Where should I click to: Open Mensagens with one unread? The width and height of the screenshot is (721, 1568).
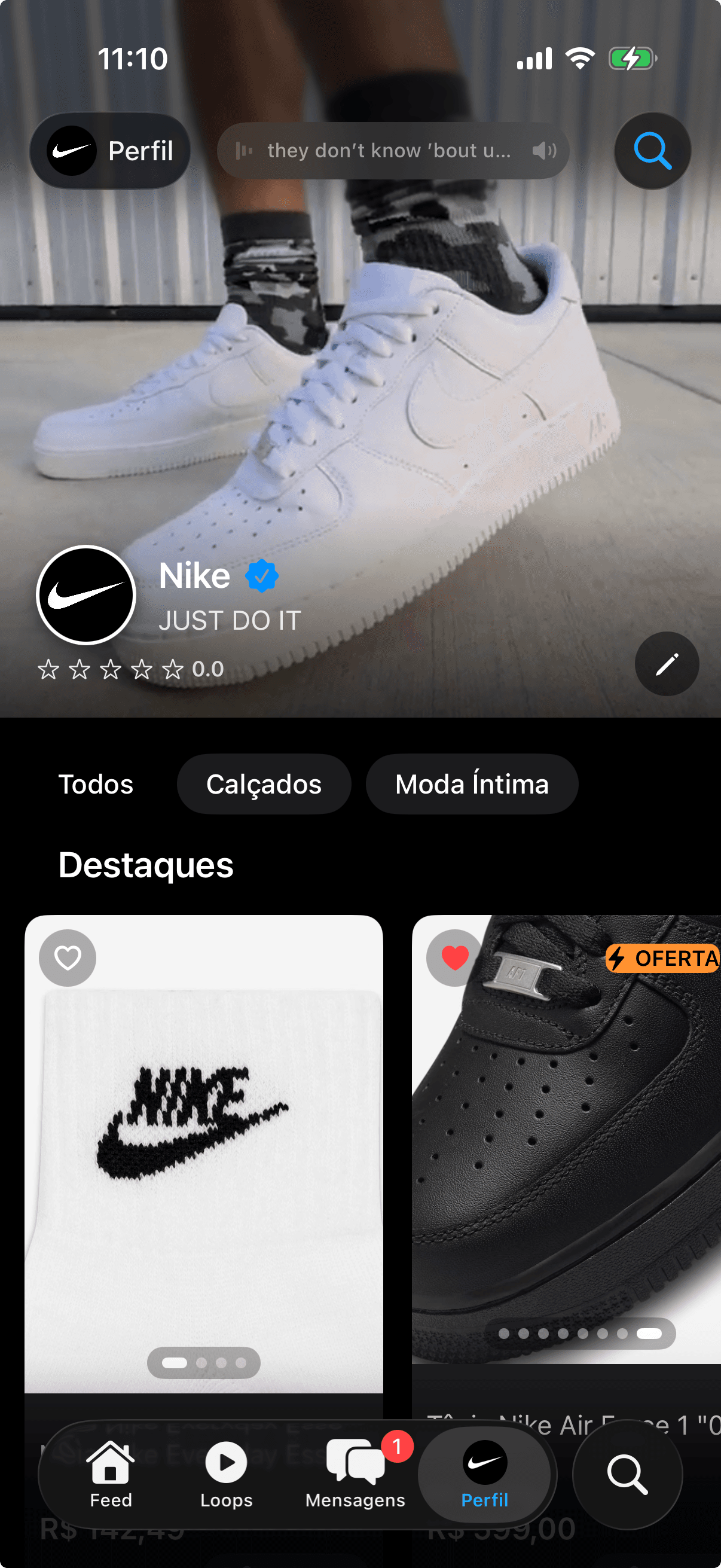coord(355,1474)
